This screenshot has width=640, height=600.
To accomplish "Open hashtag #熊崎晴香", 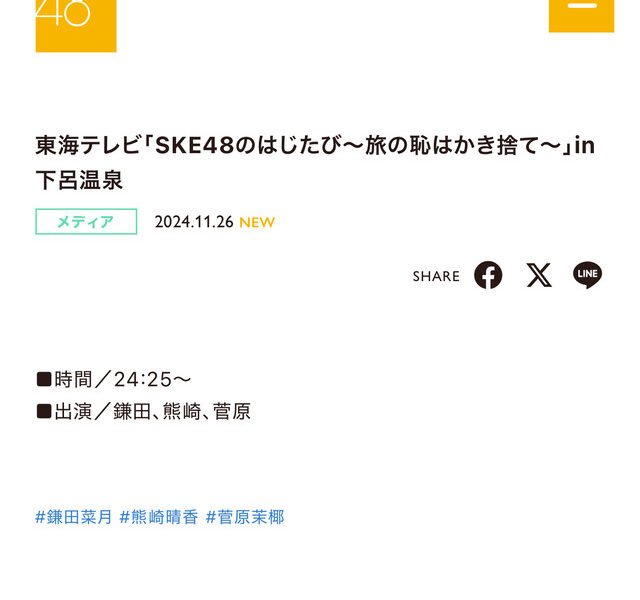I will pyautogui.click(x=159, y=517).
